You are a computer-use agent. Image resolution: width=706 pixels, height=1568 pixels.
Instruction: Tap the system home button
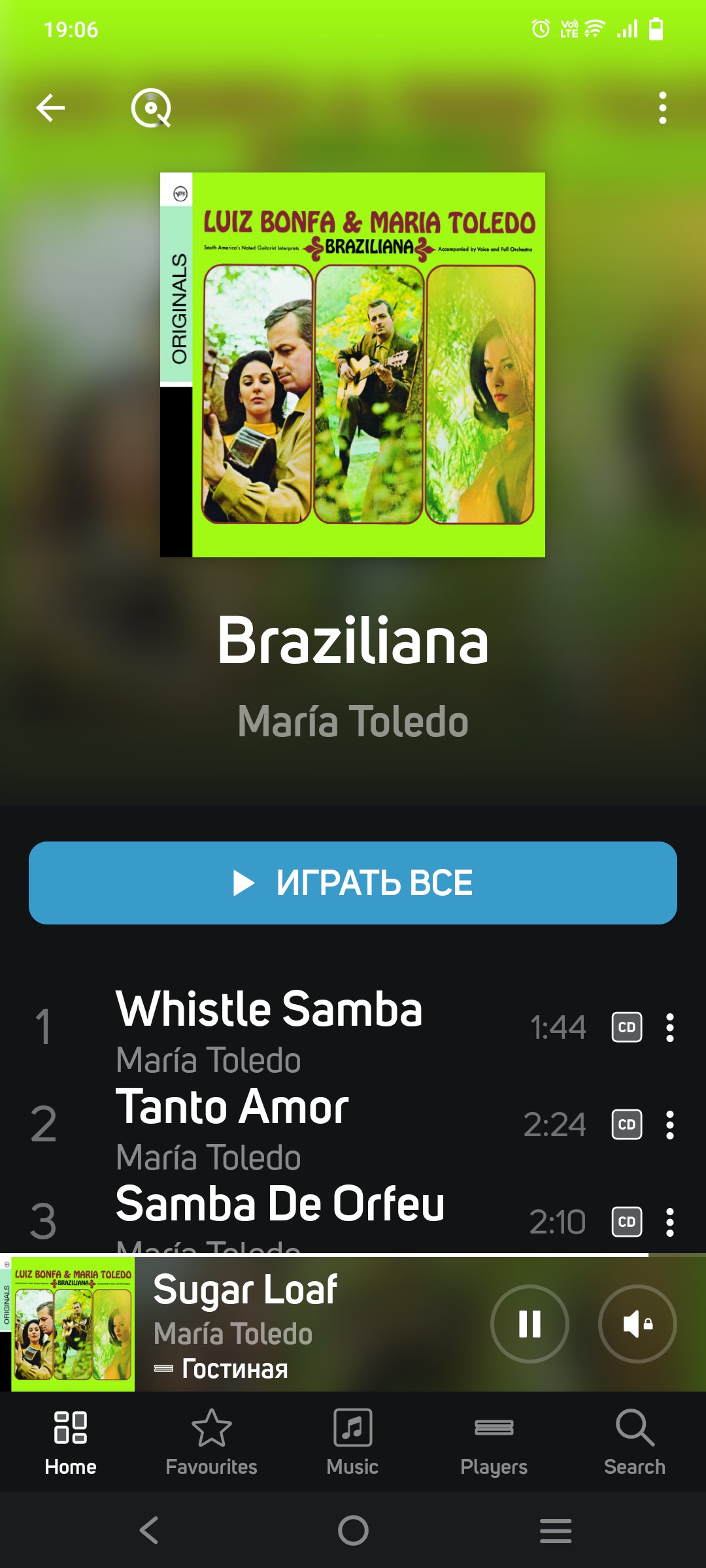point(353,1530)
